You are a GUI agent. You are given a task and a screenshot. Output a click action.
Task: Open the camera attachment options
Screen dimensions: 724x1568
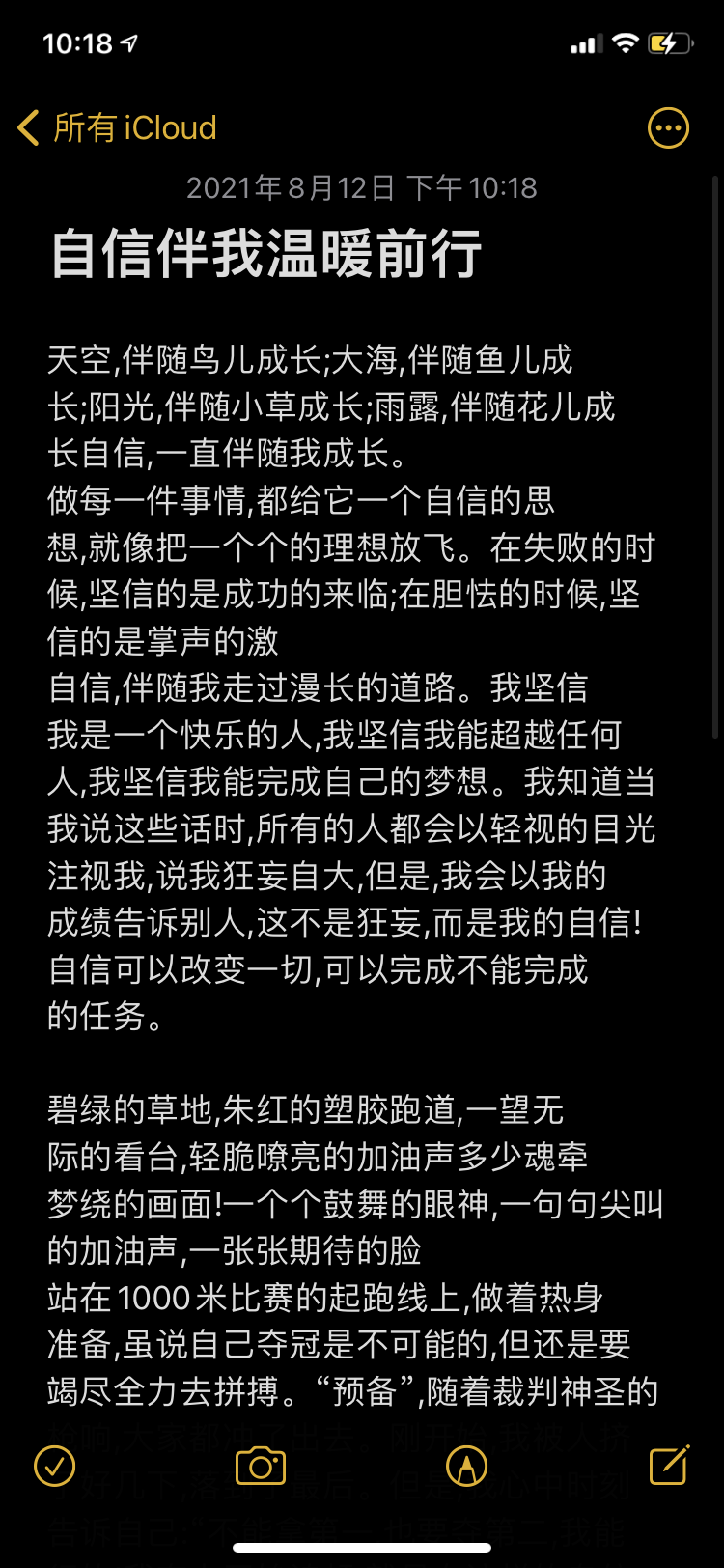(261, 1466)
